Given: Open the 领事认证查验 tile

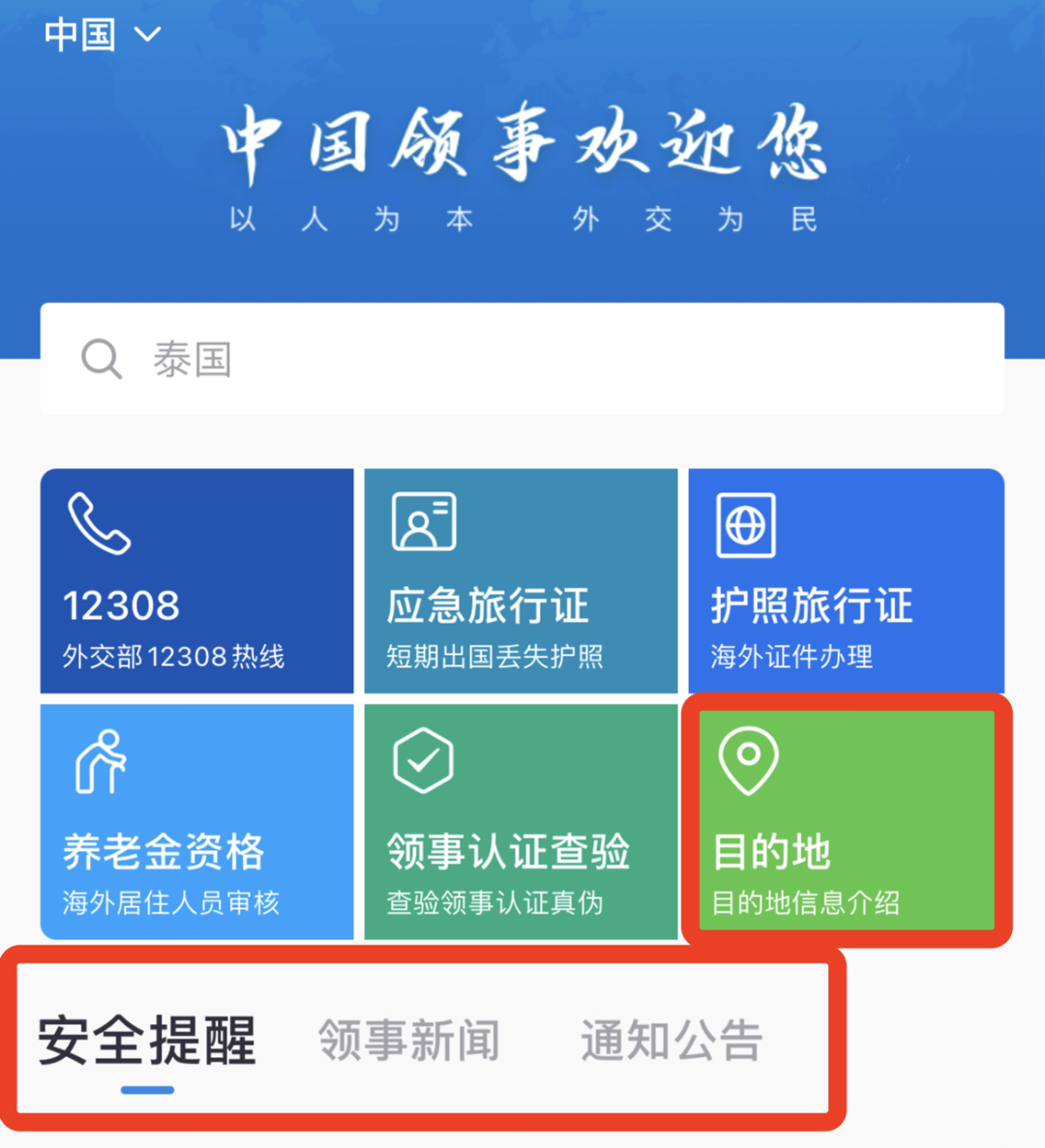Looking at the screenshot, I should 521,822.
